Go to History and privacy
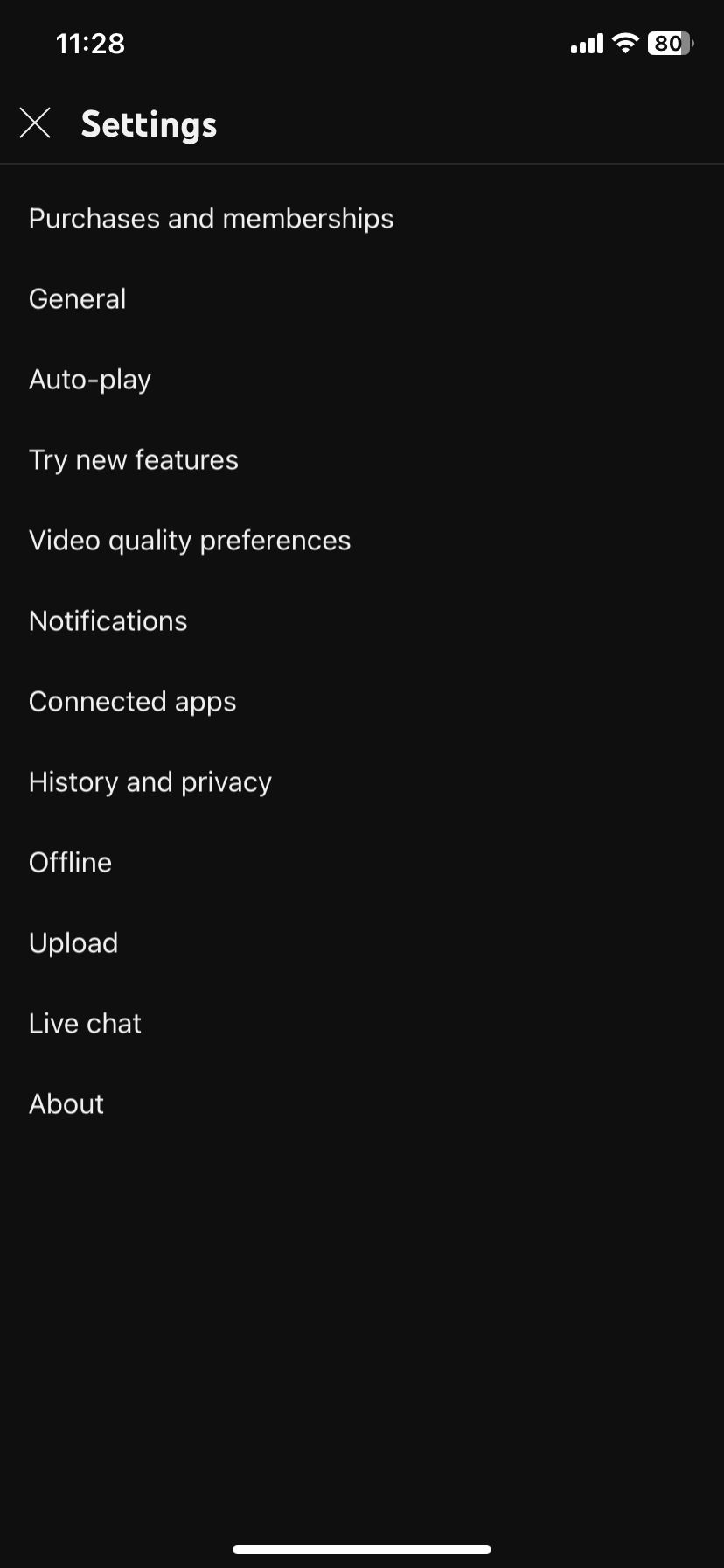Viewport: 724px width, 1568px height. 150,782
